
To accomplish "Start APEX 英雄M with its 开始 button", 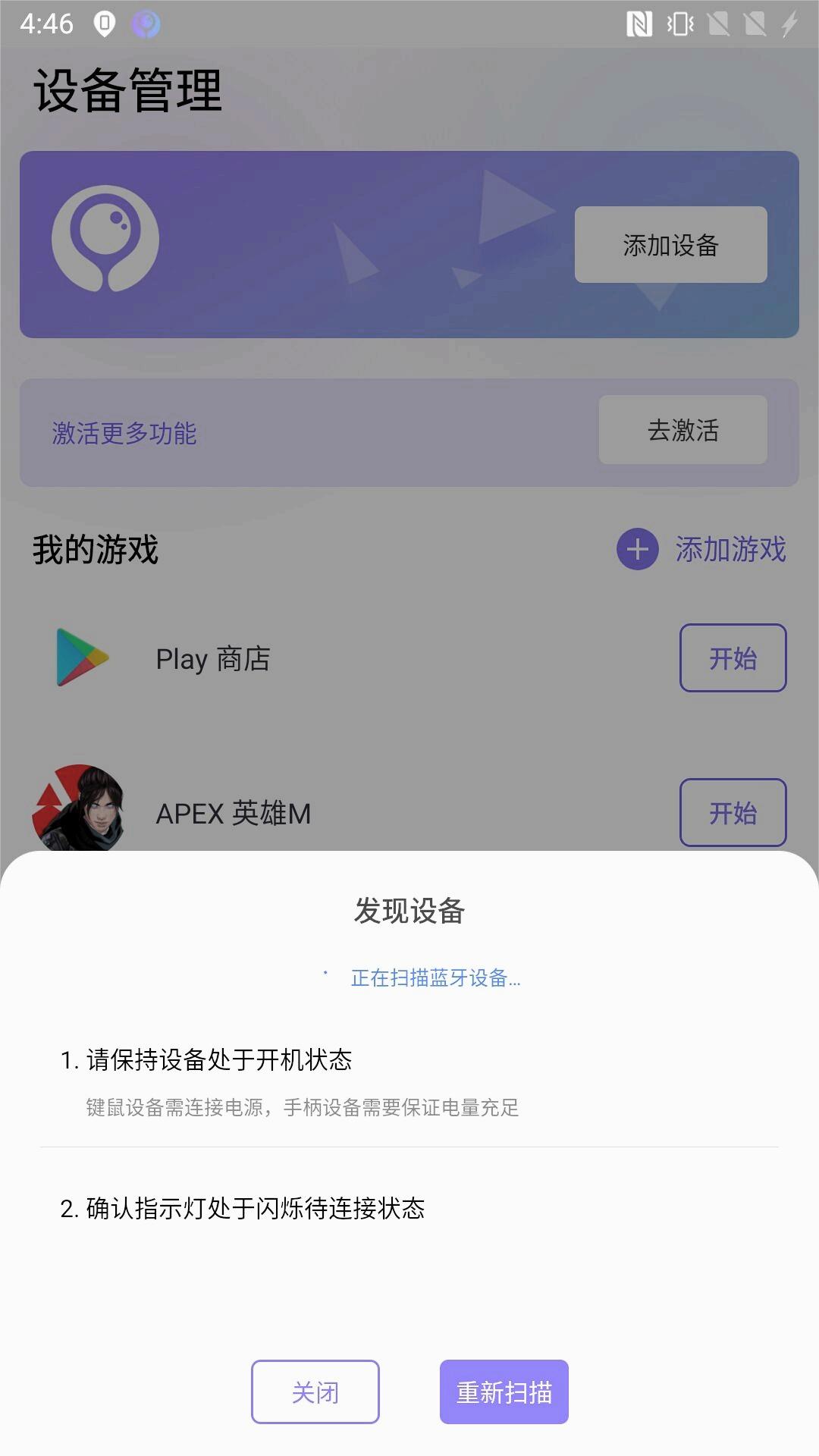I will pos(733,812).
